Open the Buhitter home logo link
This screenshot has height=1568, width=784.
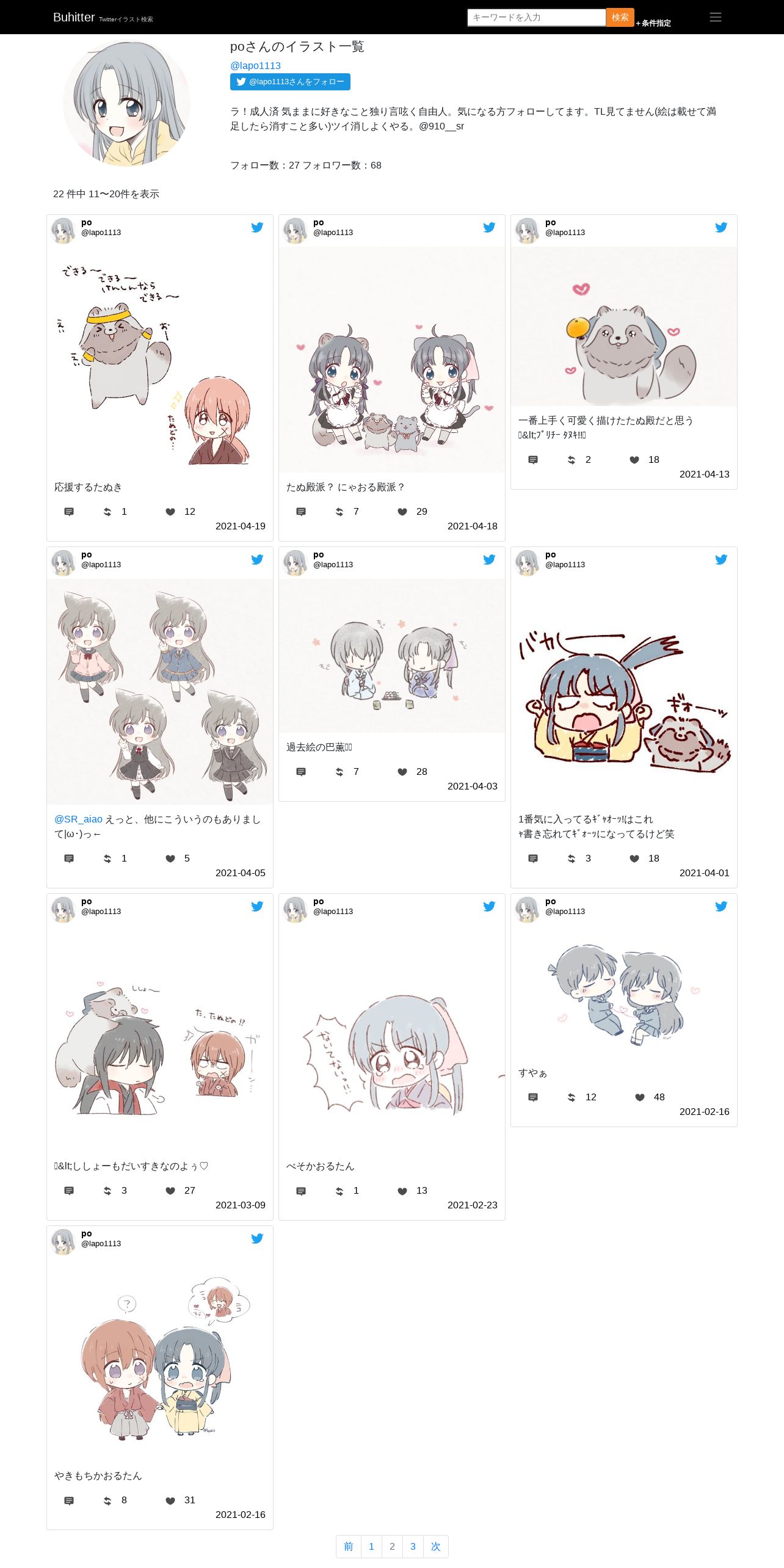(x=74, y=18)
